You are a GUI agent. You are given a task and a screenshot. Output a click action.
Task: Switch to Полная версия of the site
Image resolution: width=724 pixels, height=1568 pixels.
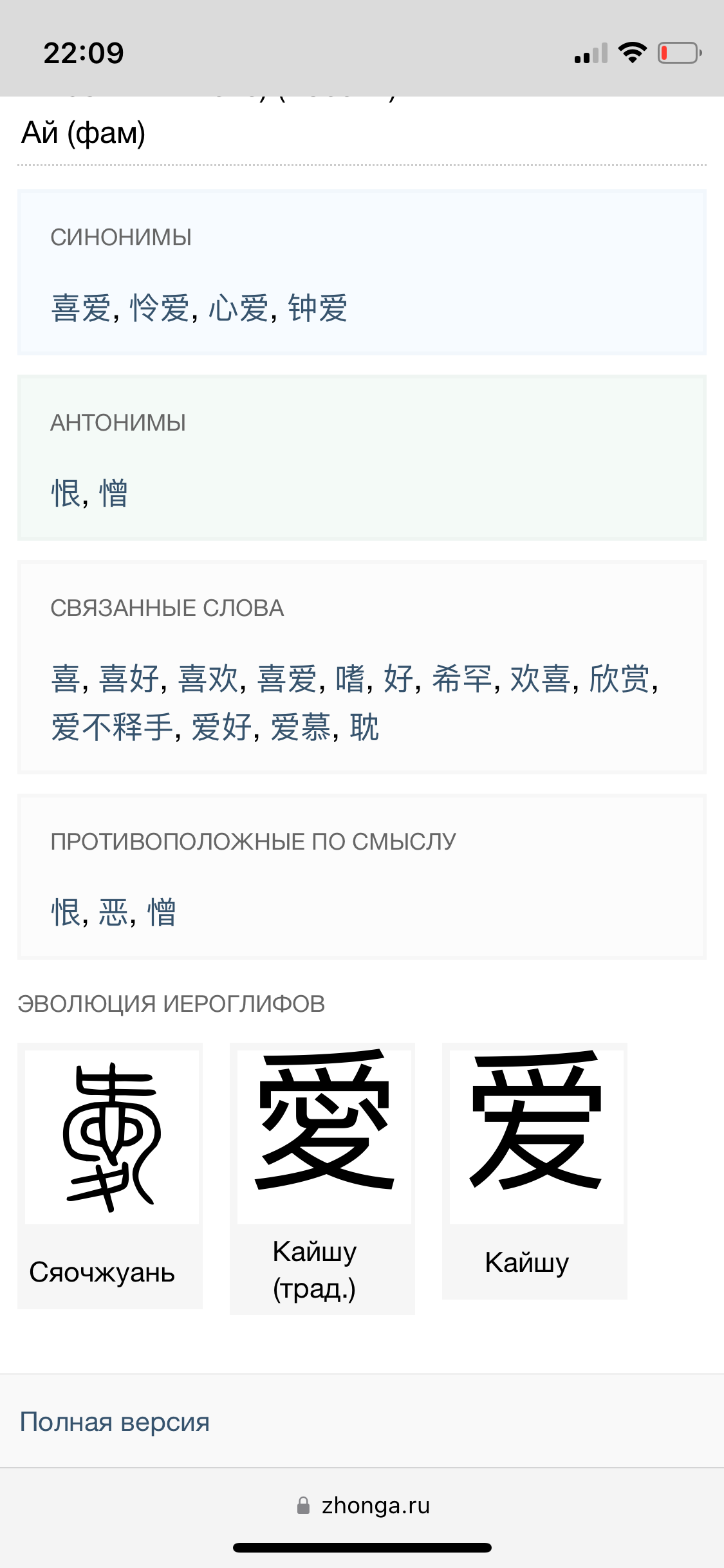tap(115, 1421)
